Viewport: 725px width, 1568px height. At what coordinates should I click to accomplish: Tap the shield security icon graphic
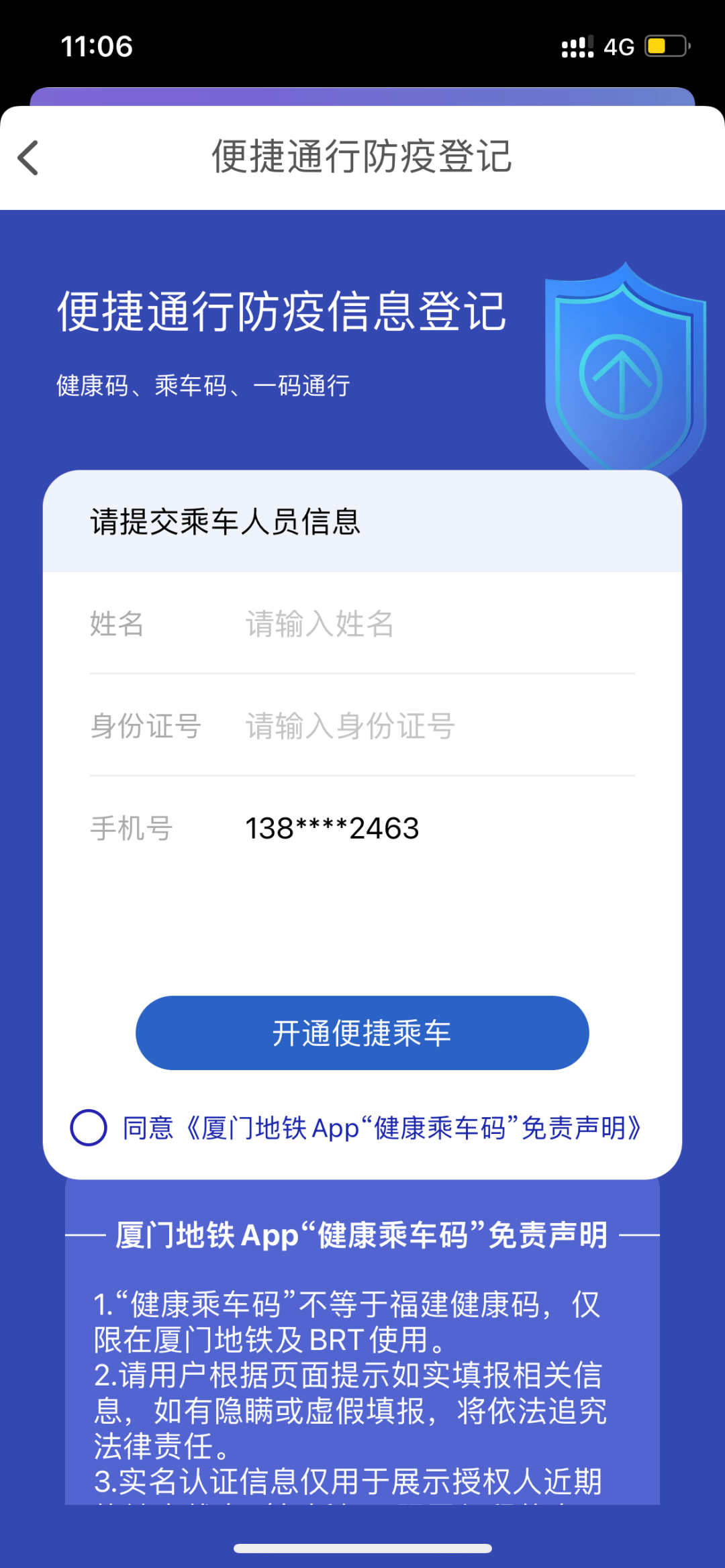click(x=624, y=366)
